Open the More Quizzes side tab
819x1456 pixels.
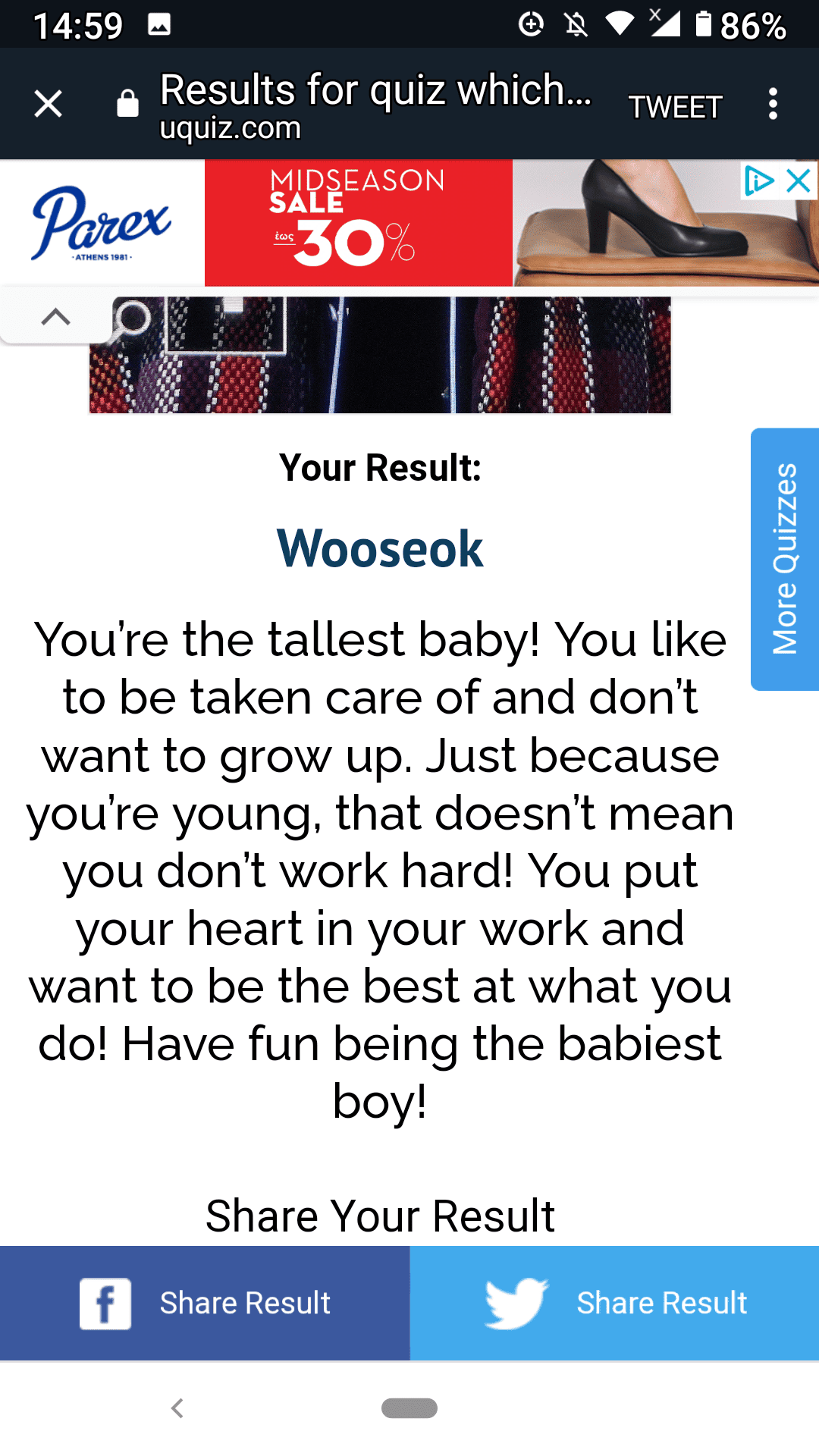[785, 559]
